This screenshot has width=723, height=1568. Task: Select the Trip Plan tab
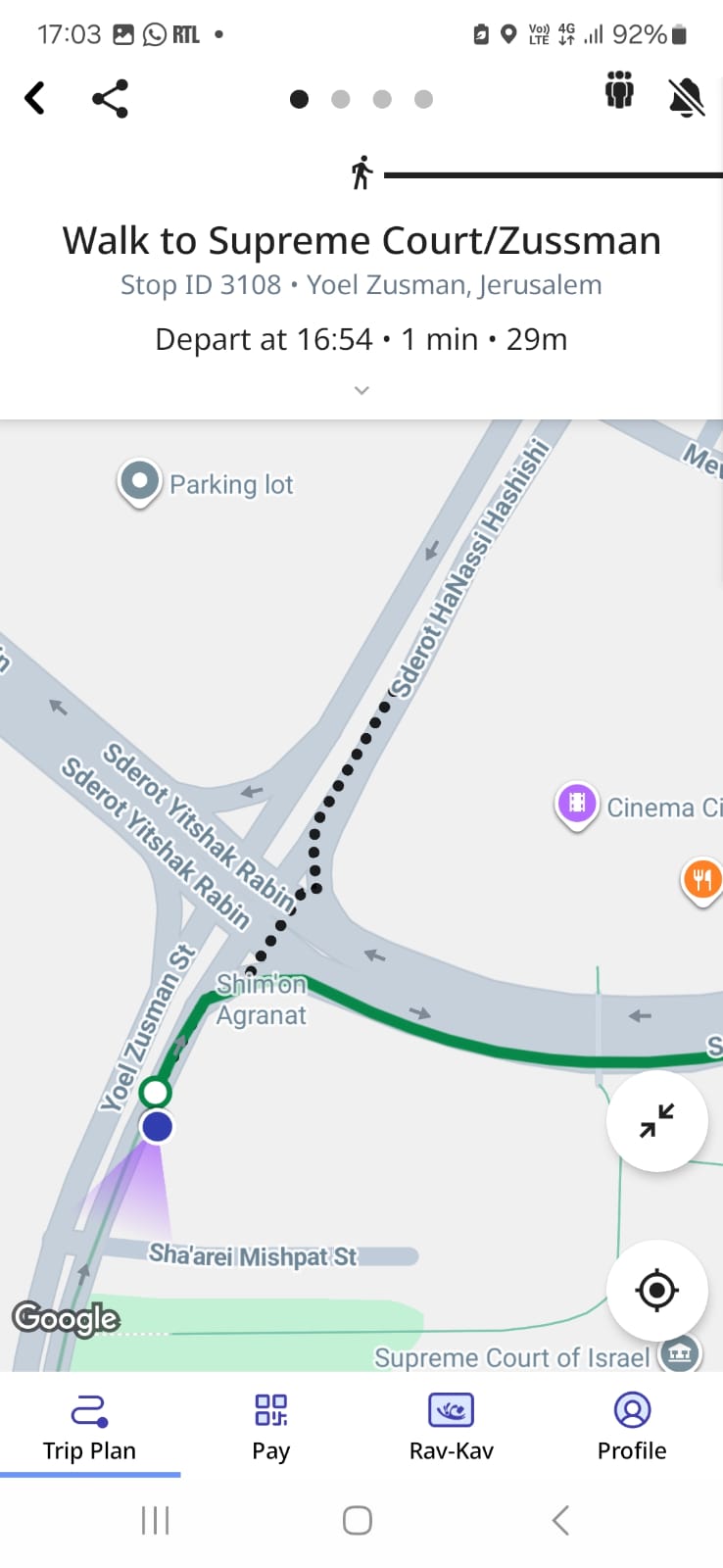coord(89,1426)
